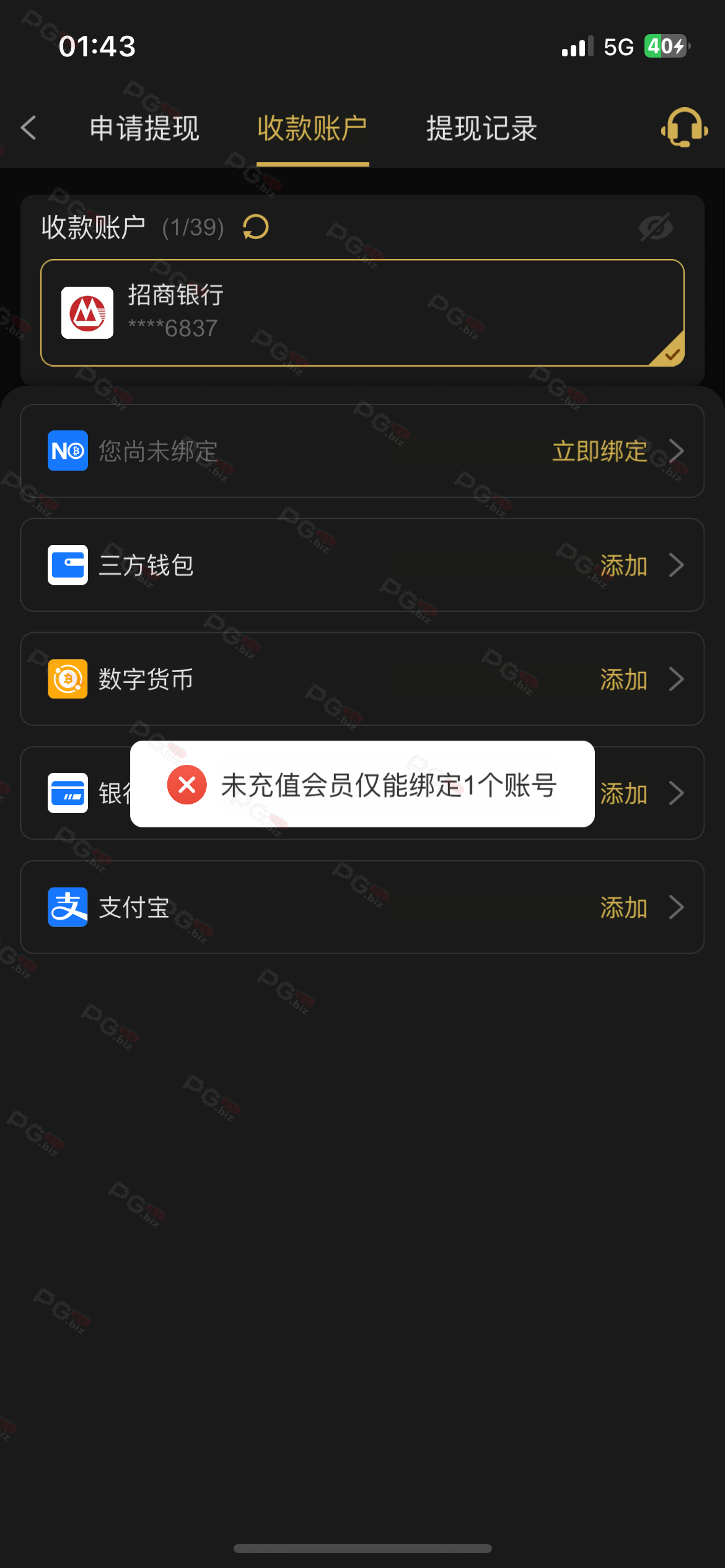
Task: Add a bank card via 银行卡 row 添加
Action: tap(623, 793)
